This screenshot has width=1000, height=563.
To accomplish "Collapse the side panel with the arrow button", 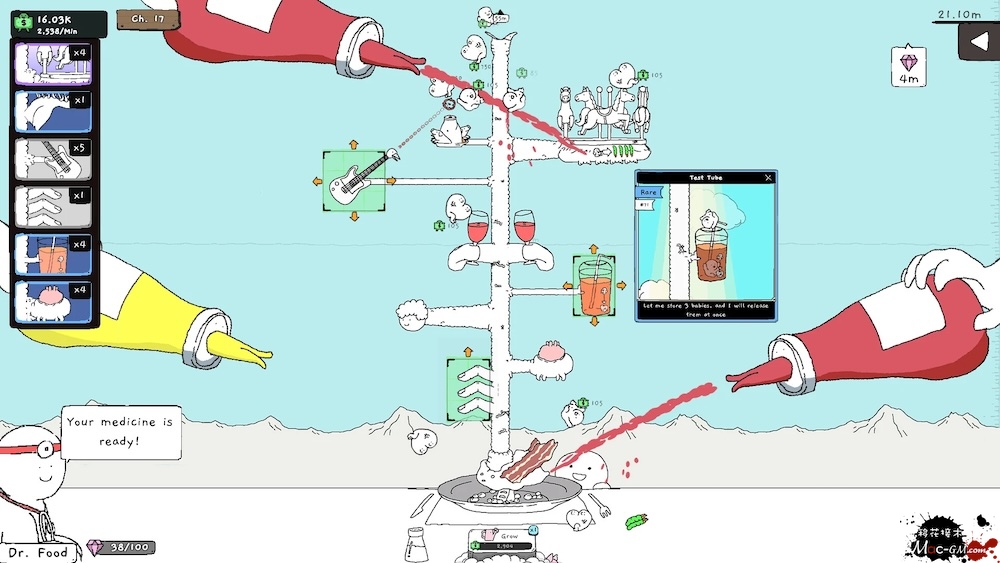I will click(x=975, y=42).
